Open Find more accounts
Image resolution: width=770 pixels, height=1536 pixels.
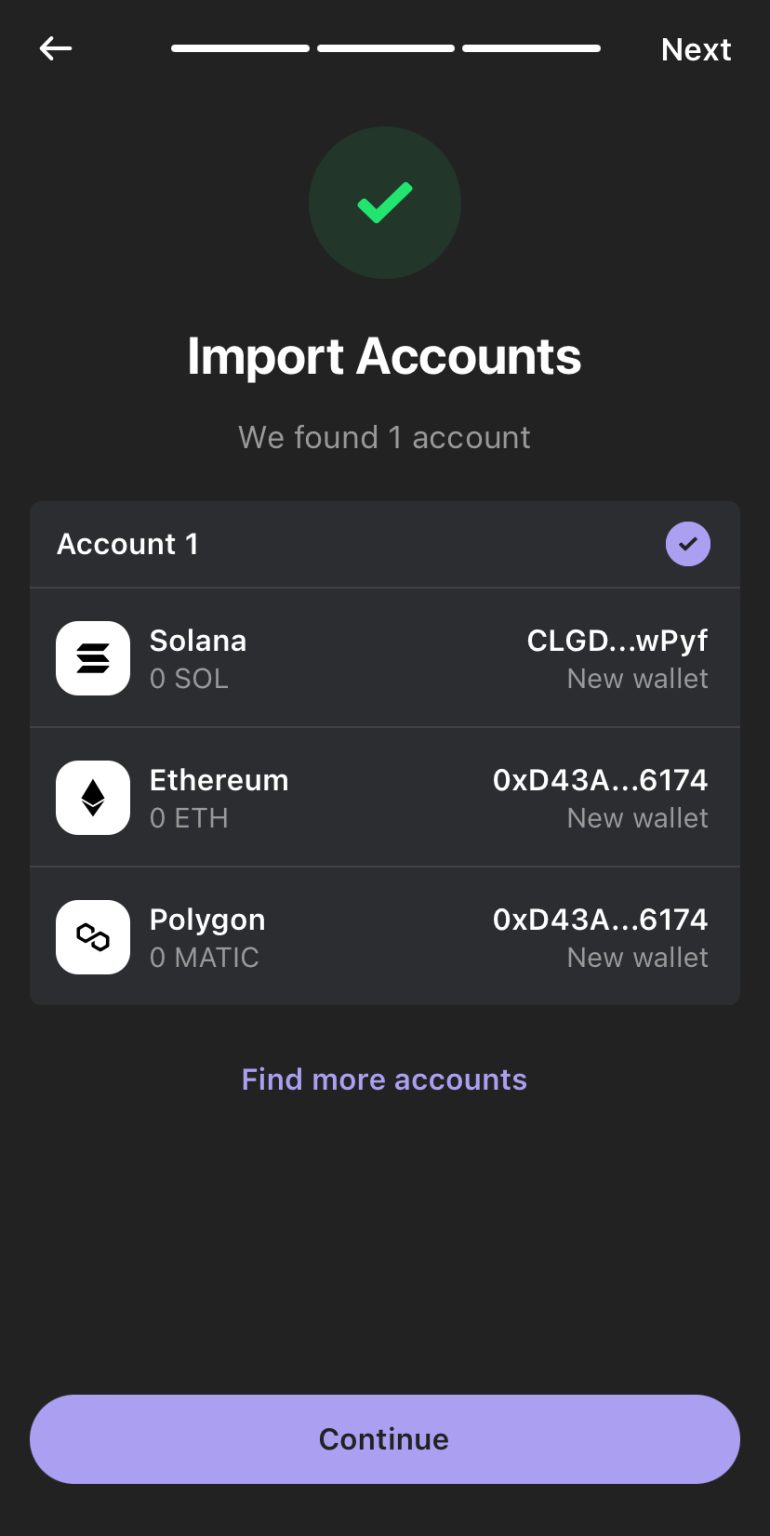click(384, 1078)
